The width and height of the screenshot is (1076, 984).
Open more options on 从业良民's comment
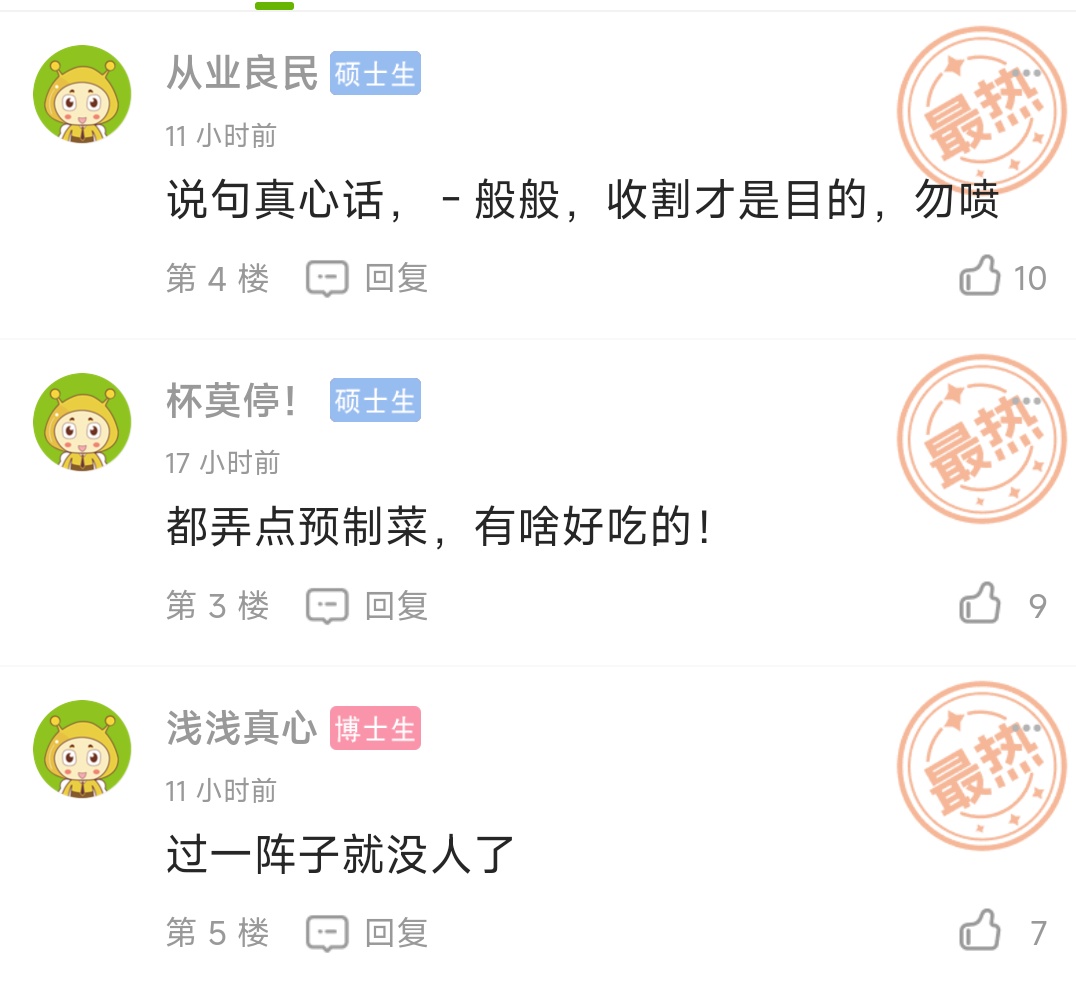tap(1026, 74)
